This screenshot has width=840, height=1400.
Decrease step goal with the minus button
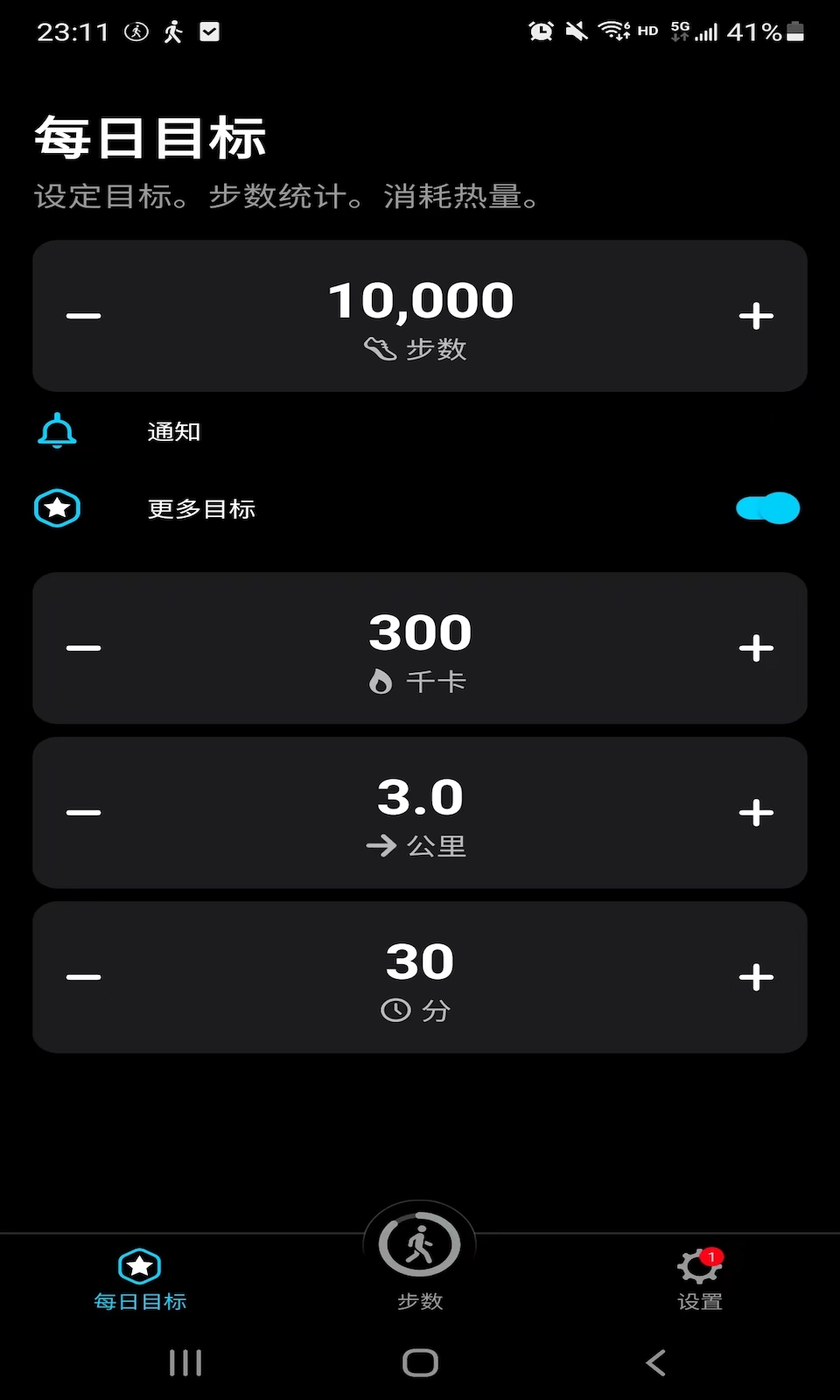tap(83, 315)
